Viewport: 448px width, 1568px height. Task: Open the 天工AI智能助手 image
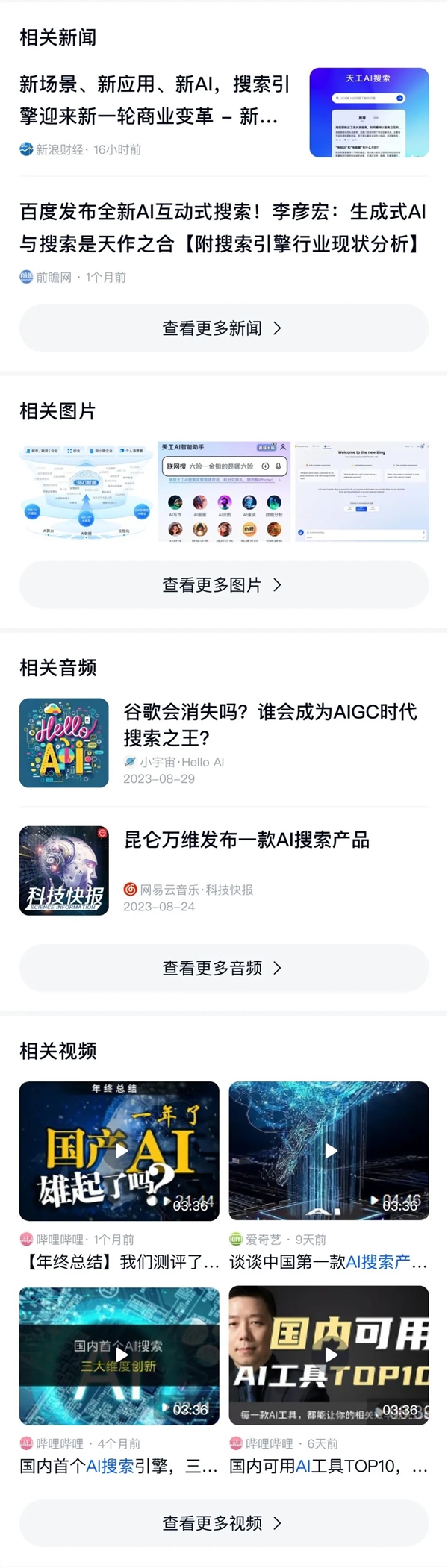point(225,491)
